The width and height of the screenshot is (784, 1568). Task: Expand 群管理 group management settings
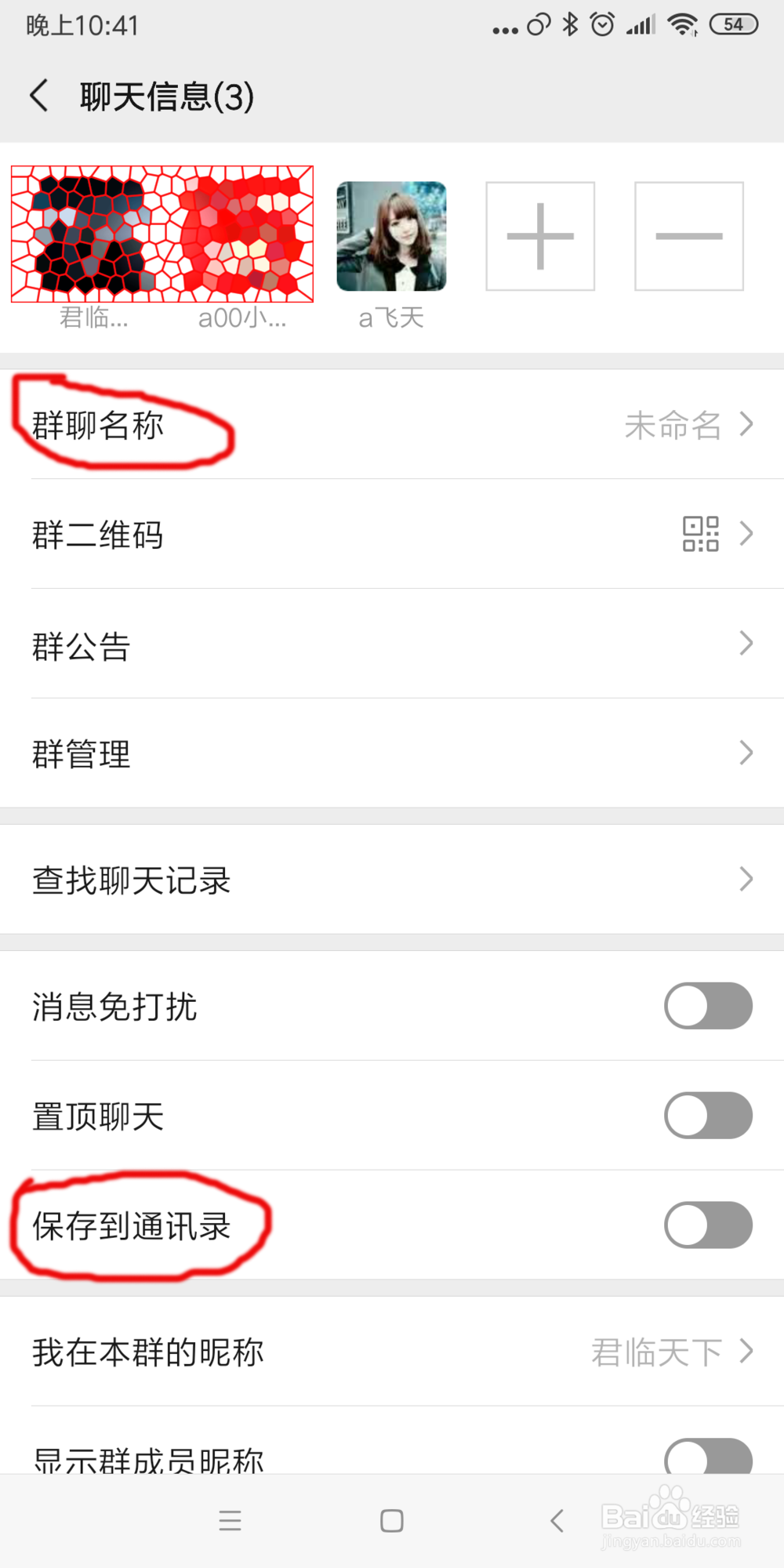[392, 753]
